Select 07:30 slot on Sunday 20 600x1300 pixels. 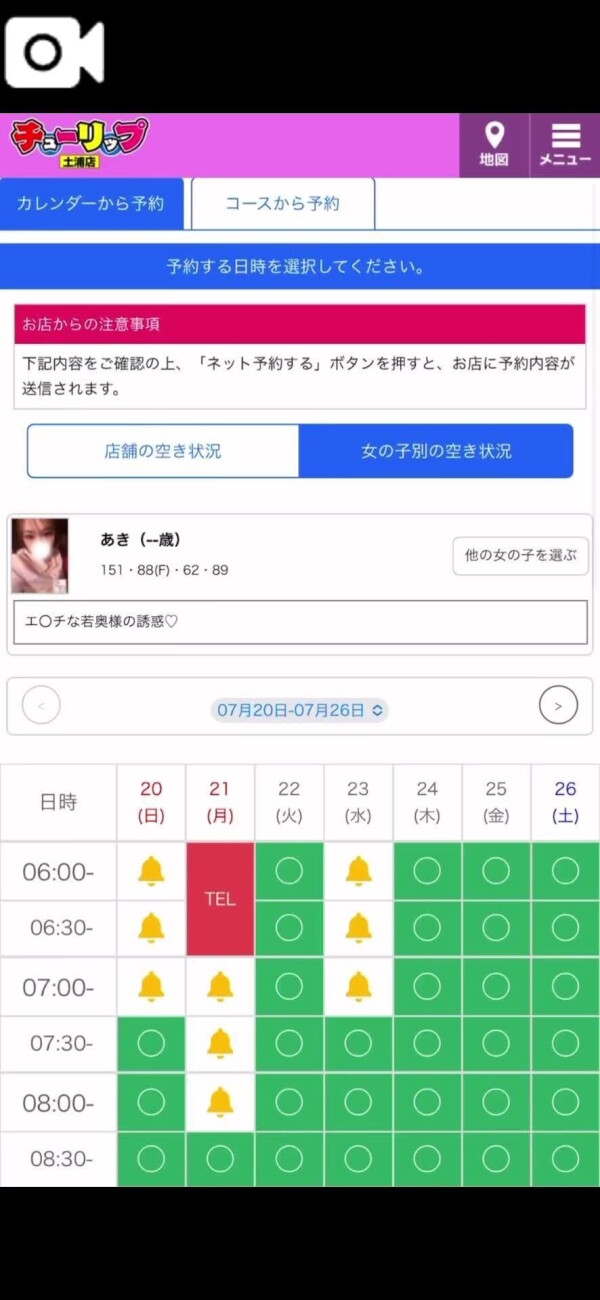pyautogui.click(x=151, y=1044)
